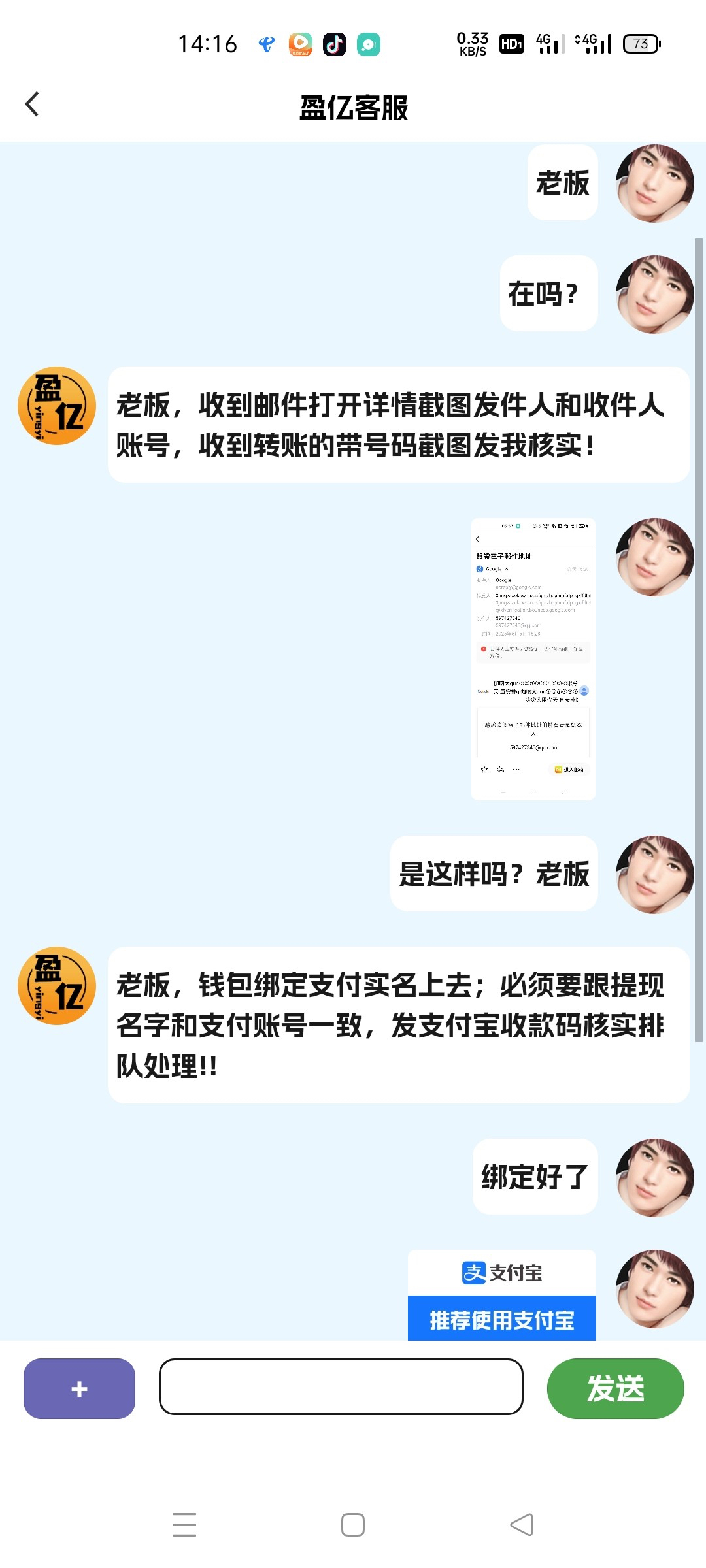
Task: Focus the message input field
Action: (341, 1386)
